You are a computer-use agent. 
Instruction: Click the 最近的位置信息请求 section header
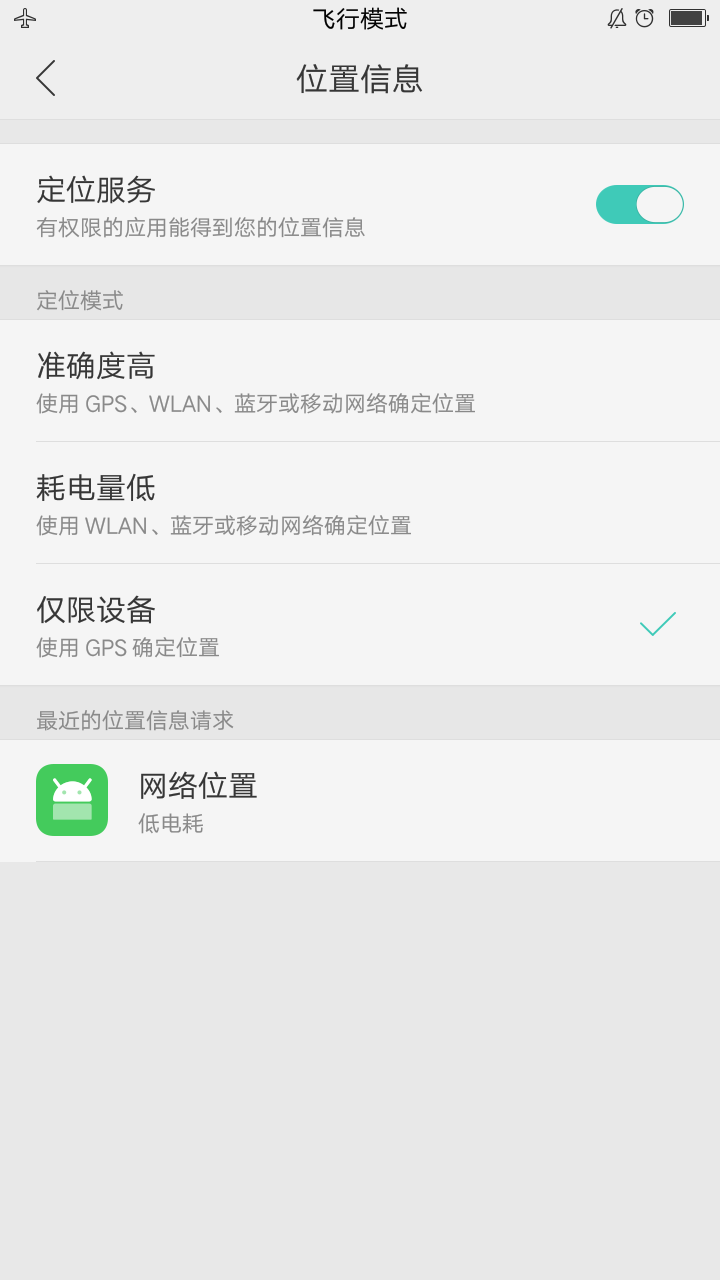click(134, 719)
